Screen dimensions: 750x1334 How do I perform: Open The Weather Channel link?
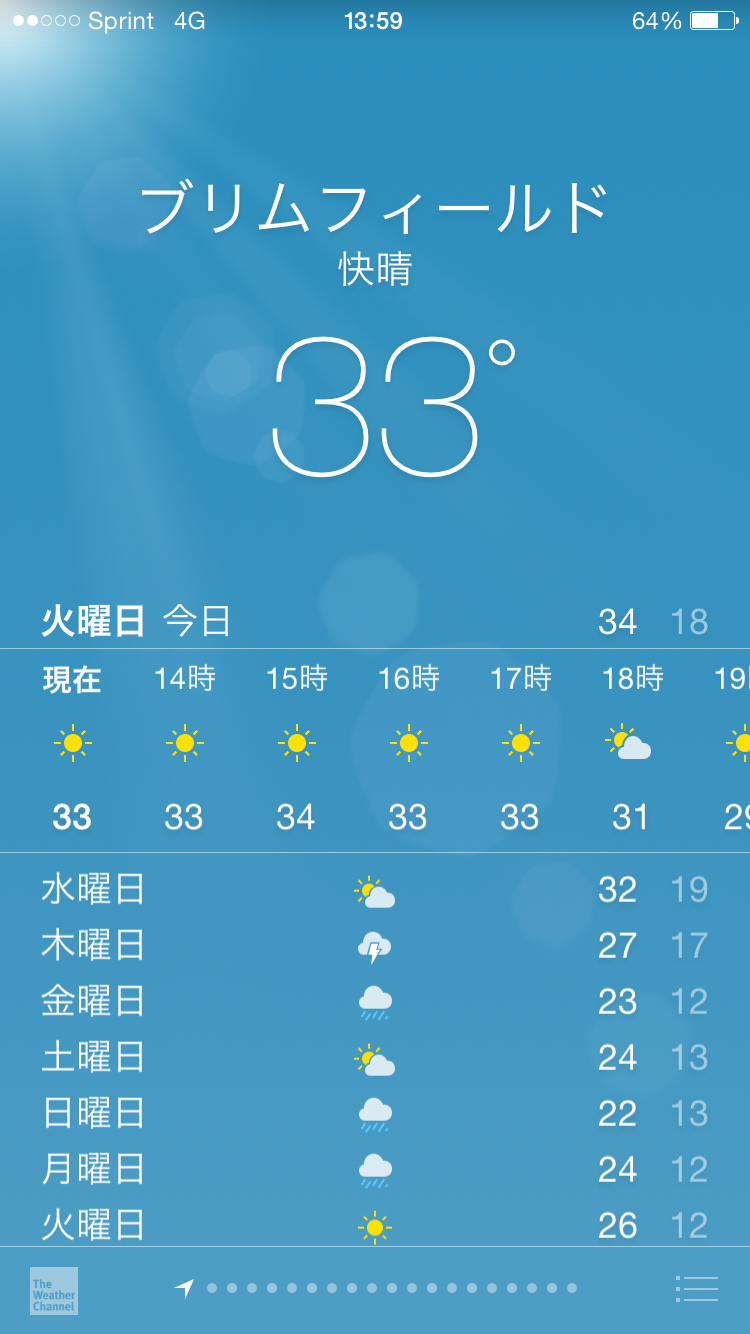point(54,1290)
